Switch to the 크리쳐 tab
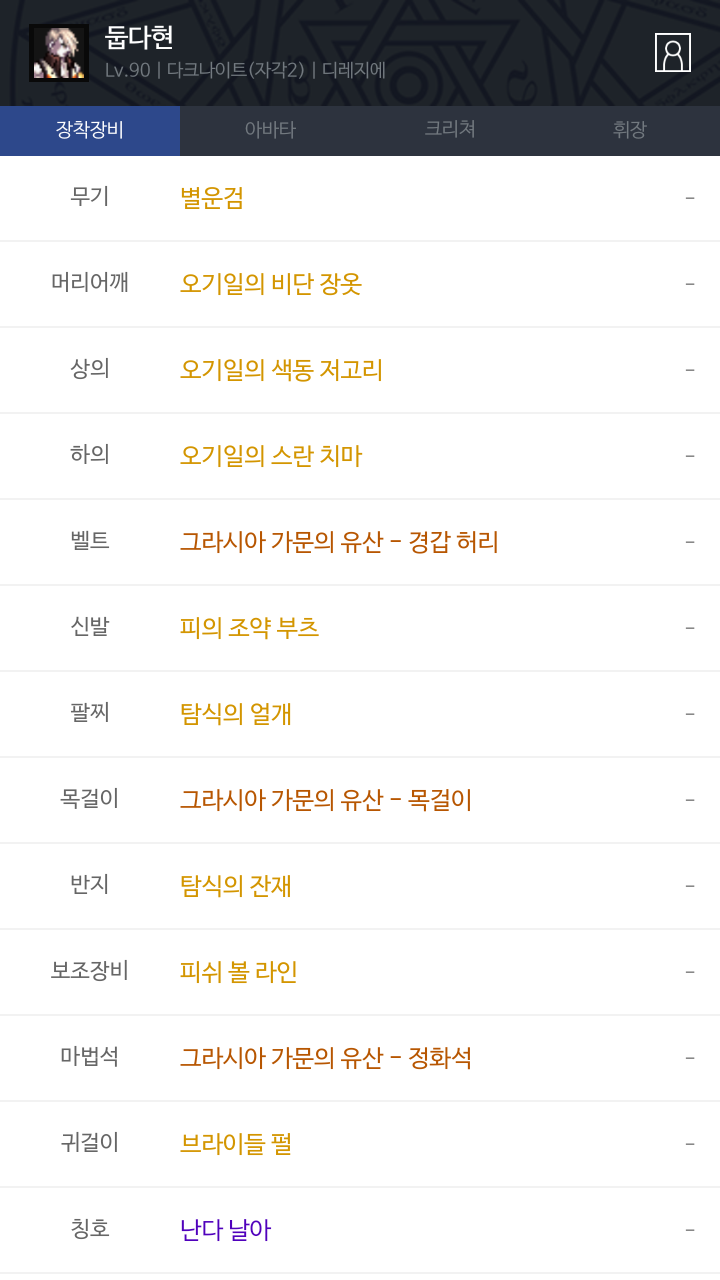720x1280 pixels. (x=450, y=130)
